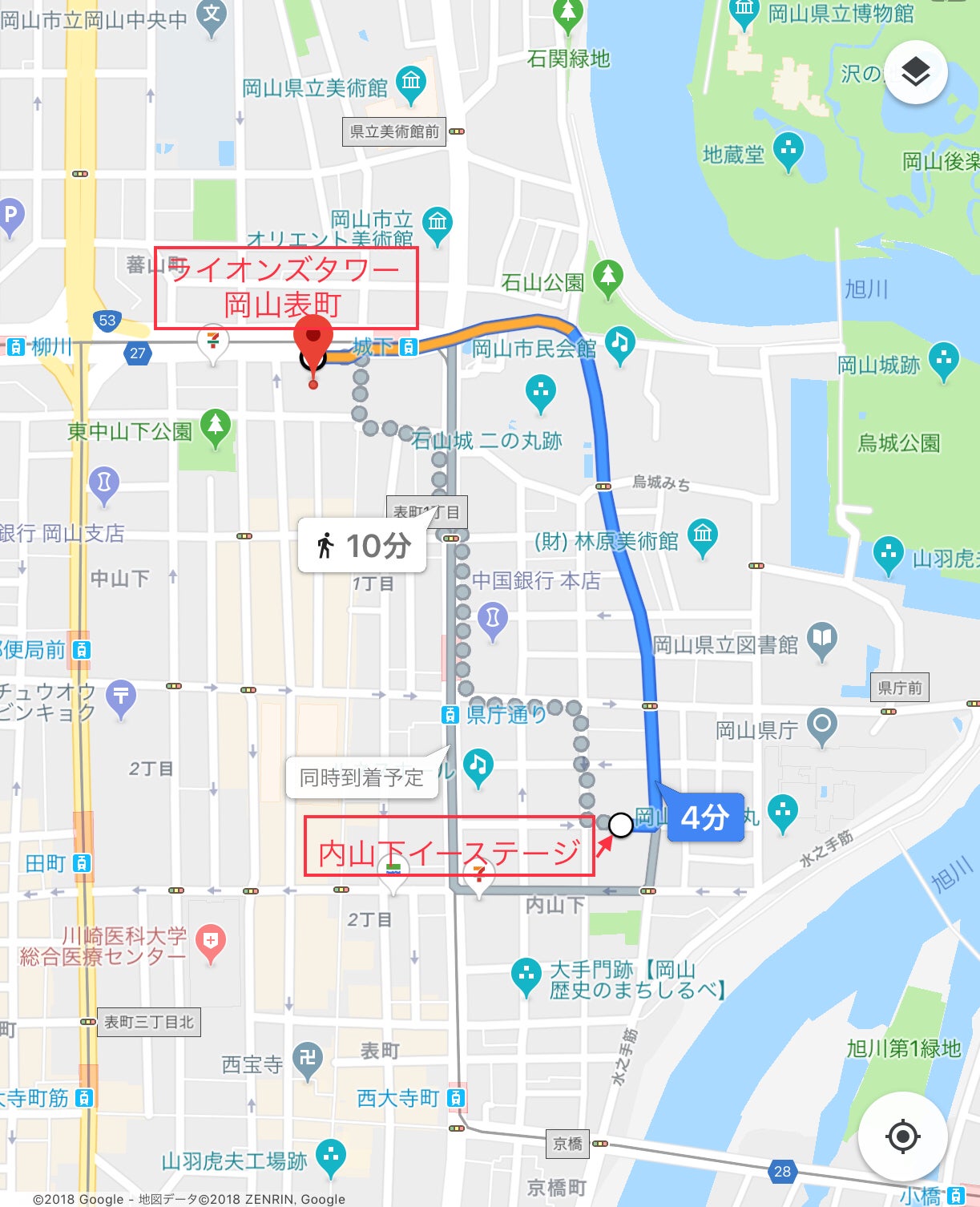Open the 石山公園 park marker
The image size is (980, 1207).
[x=607, y=278]
